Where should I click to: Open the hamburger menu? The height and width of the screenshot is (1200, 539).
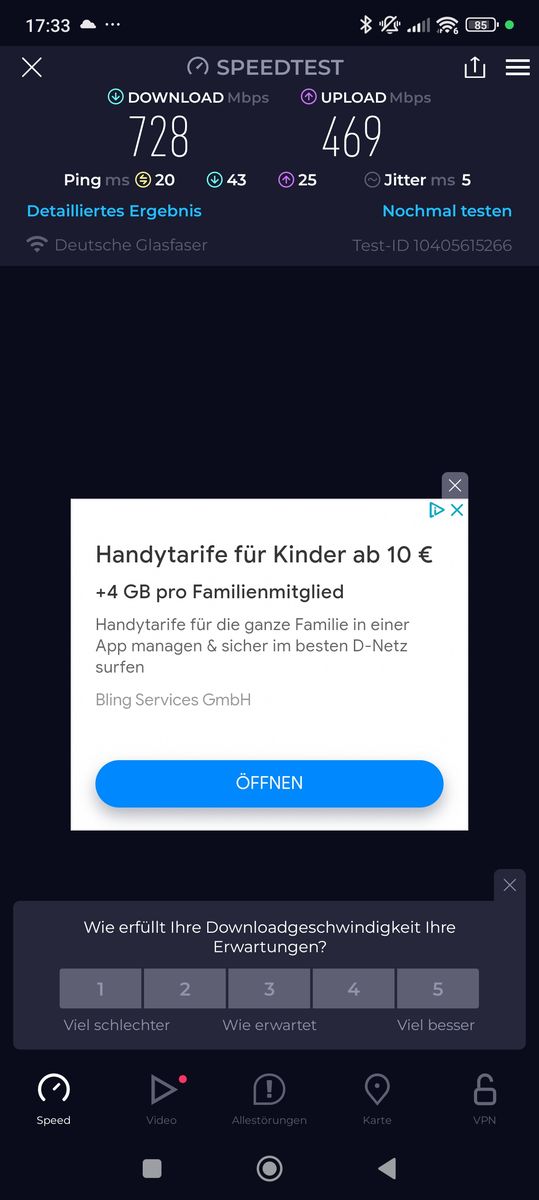(x=517, y=67)
